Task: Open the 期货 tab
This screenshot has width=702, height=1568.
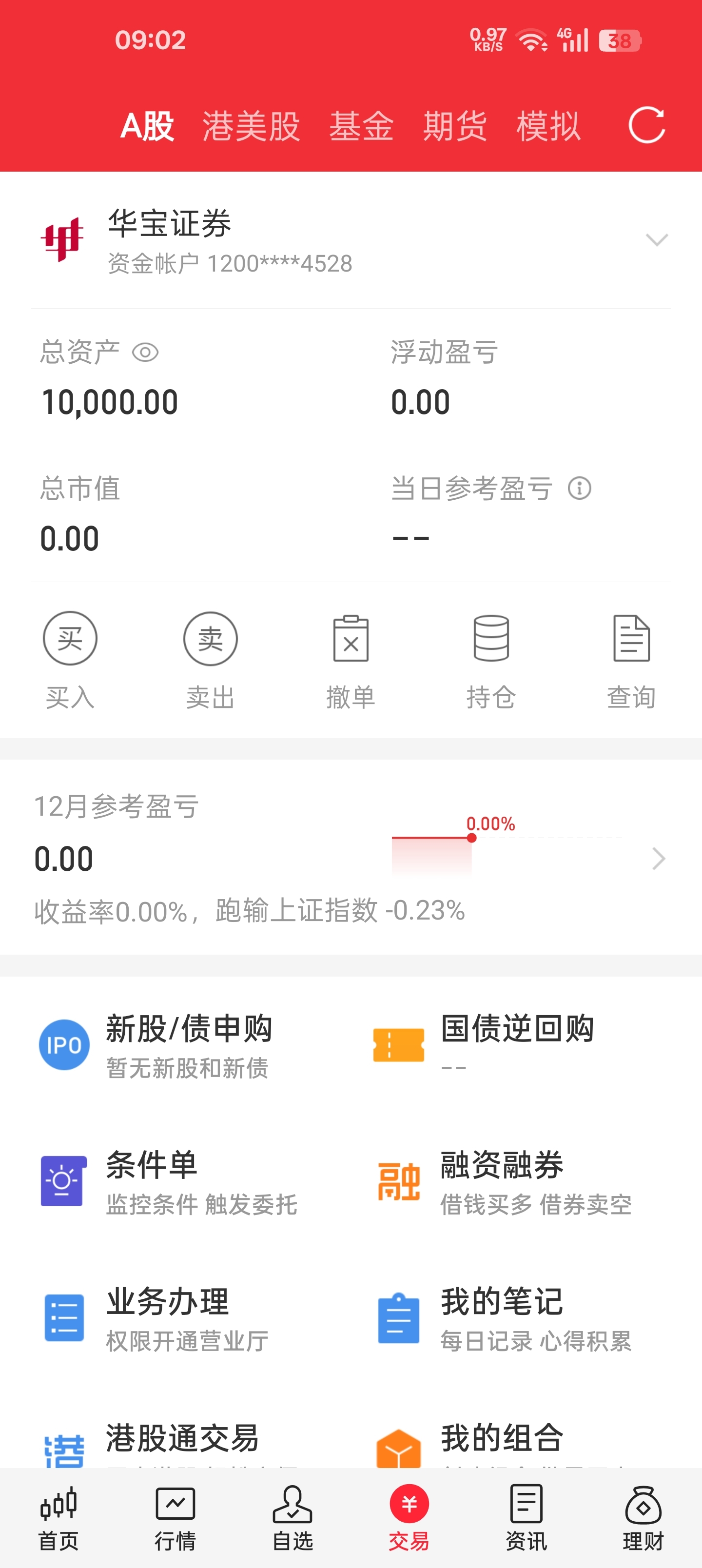Action: (x=455, y=126)
